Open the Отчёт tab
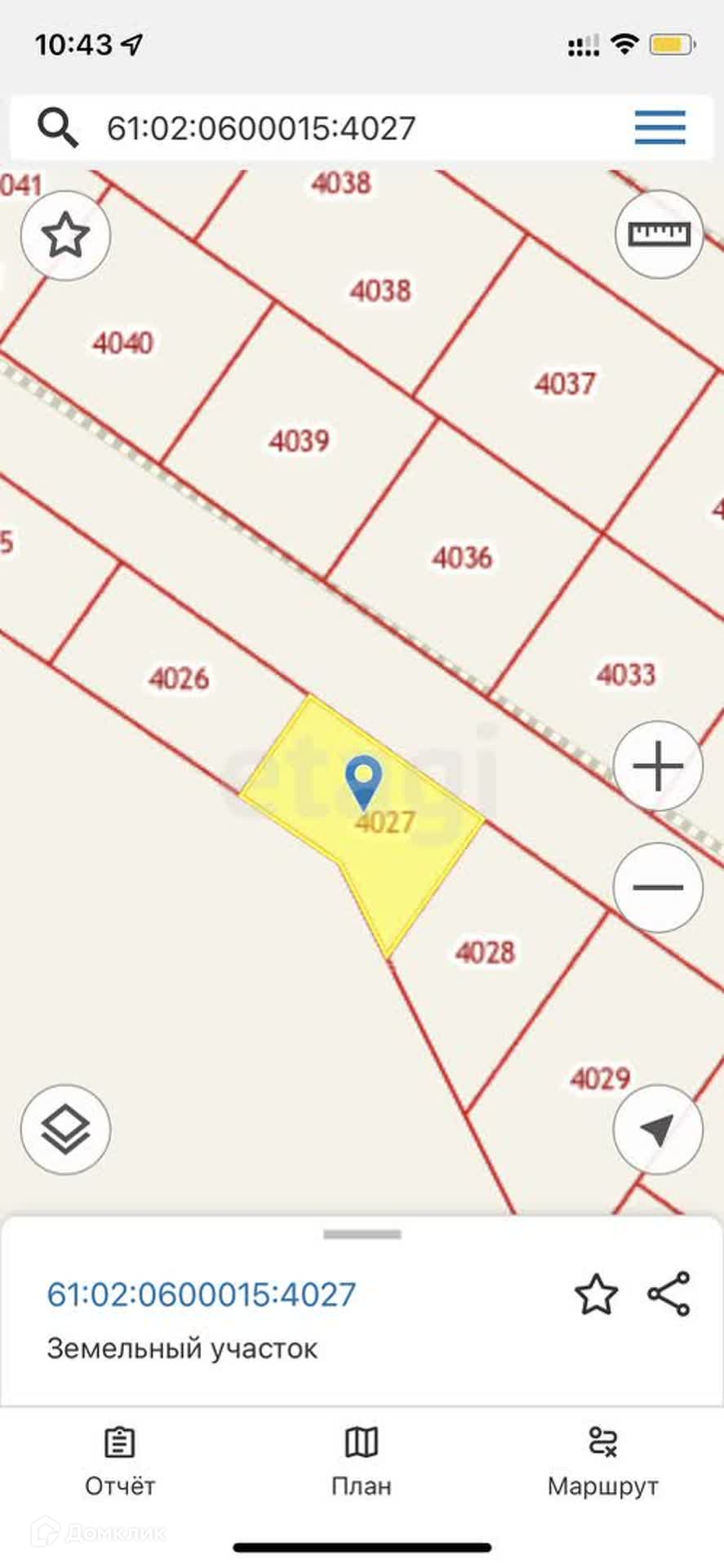Screen dimensions: 724x1568 (x=120, y=1462)
